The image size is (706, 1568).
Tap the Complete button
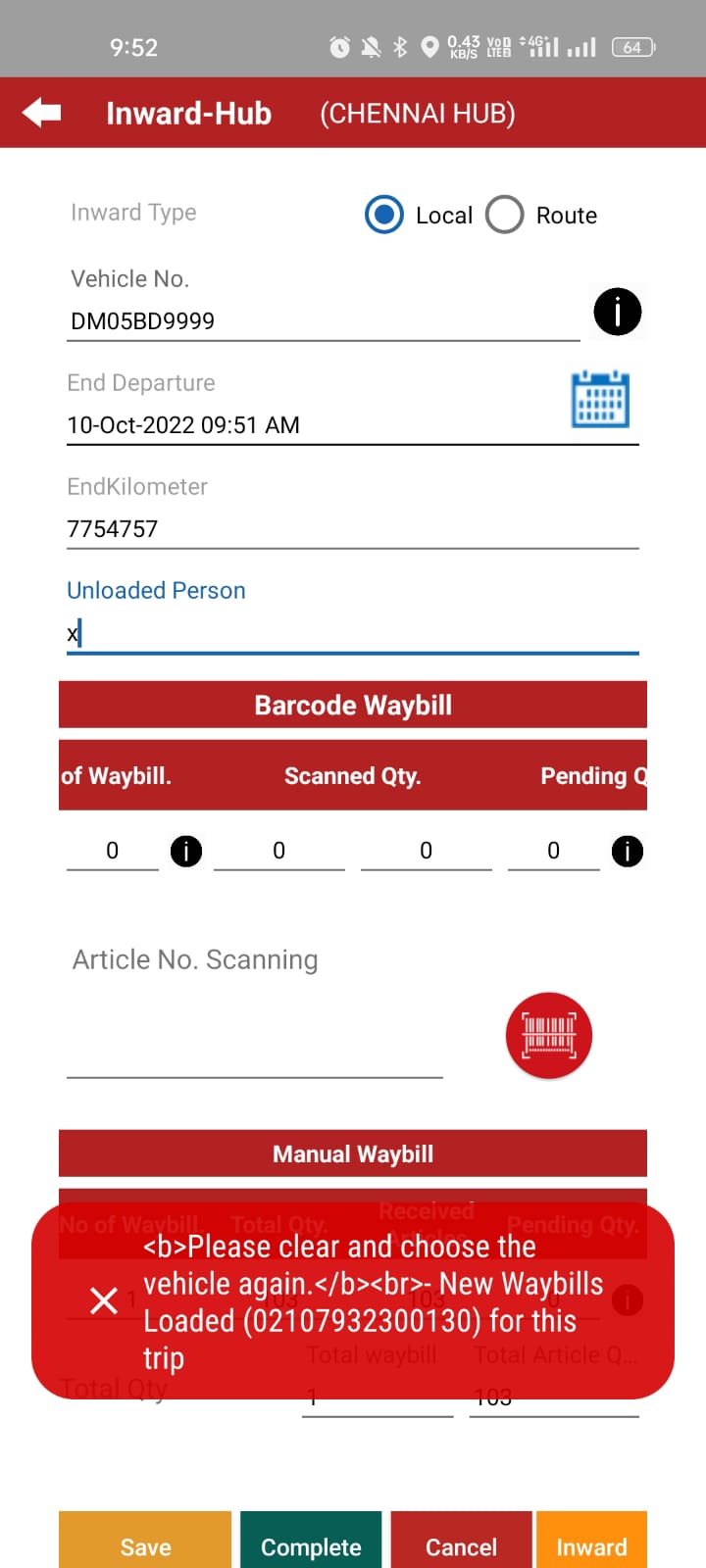coord(311,1544)
